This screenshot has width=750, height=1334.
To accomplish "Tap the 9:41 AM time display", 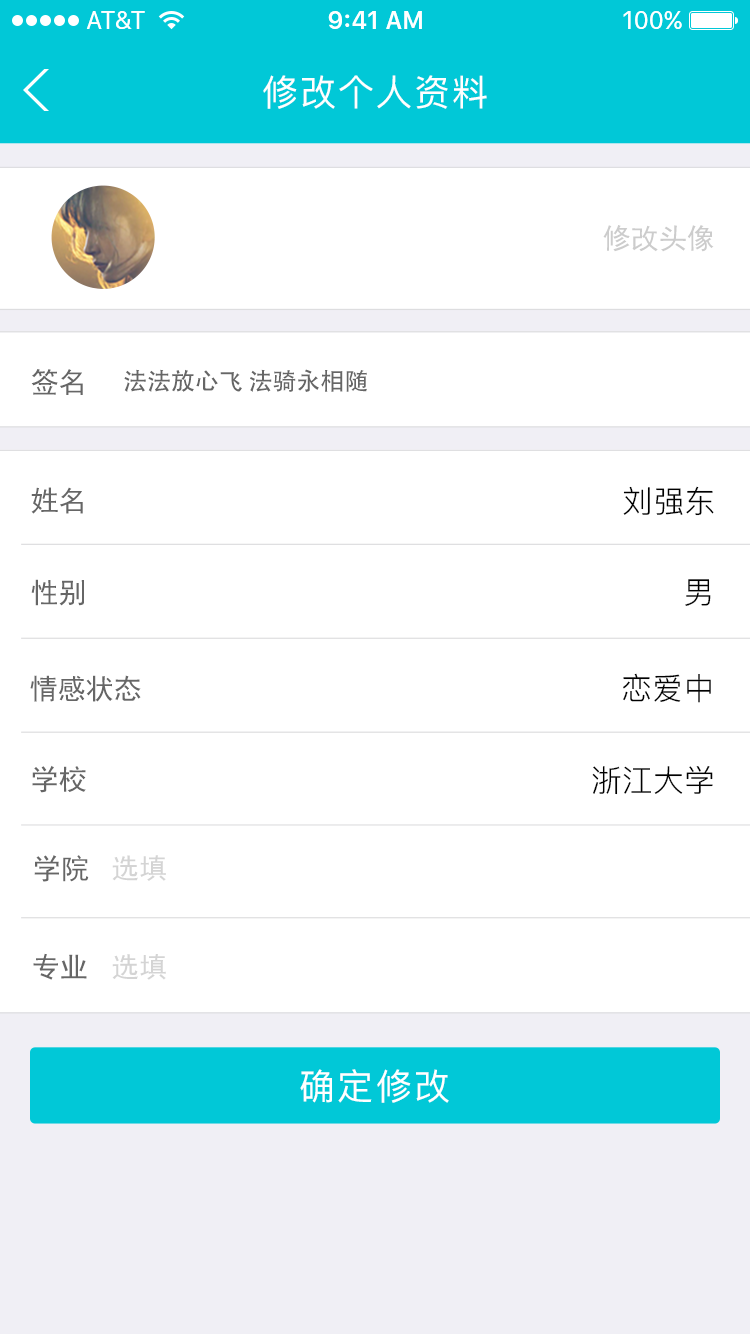I will click(x=375, y=18).
